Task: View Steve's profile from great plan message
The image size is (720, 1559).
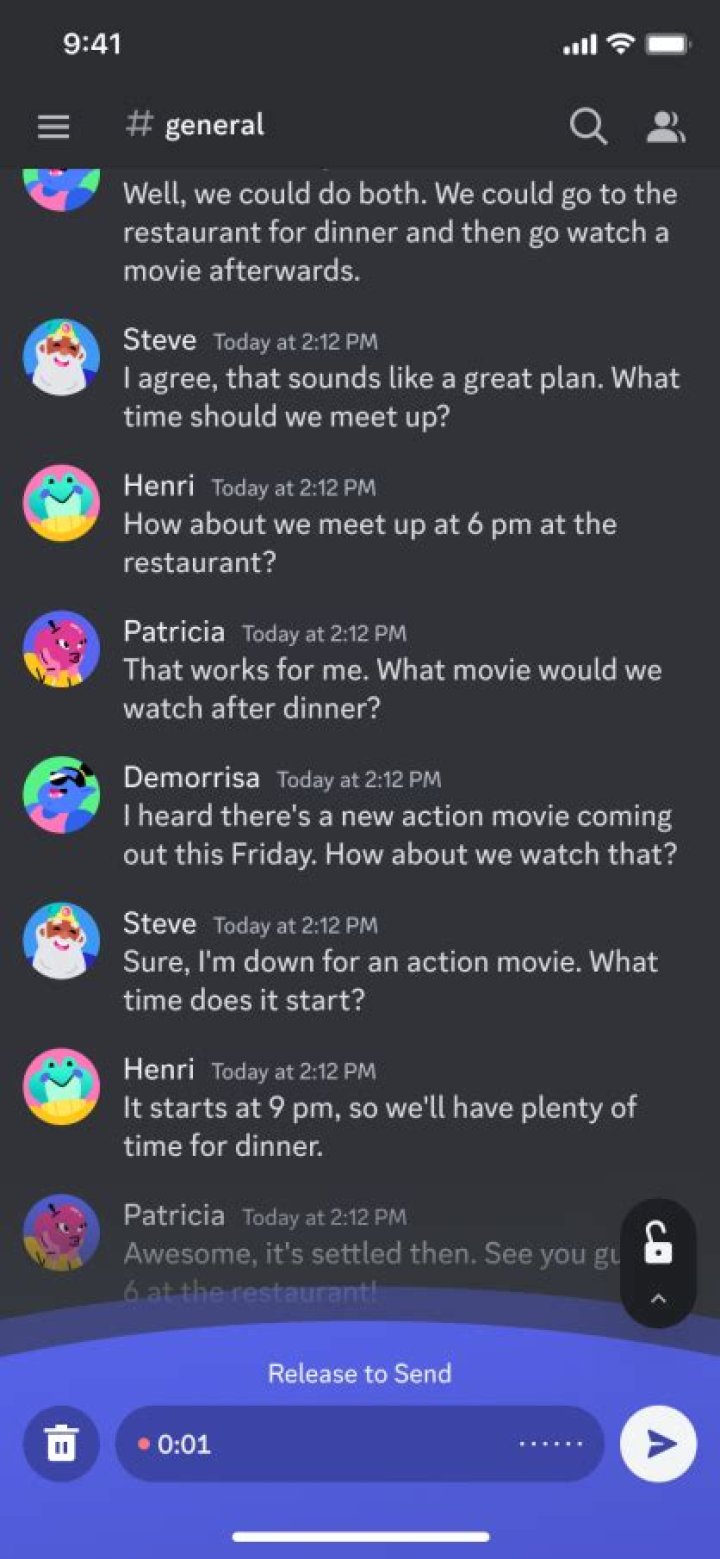Action: click(61, 357)
